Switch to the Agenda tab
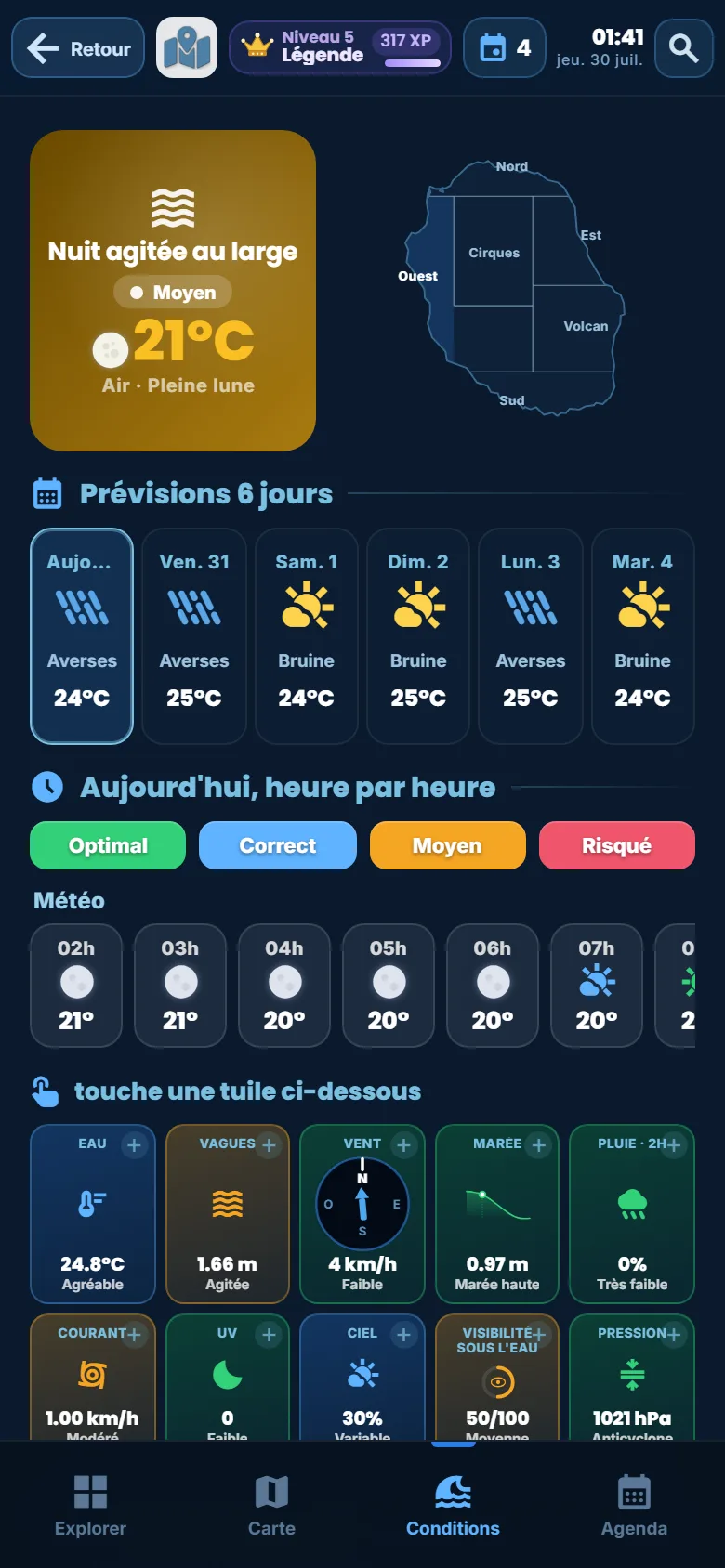 coord(634,1506)
